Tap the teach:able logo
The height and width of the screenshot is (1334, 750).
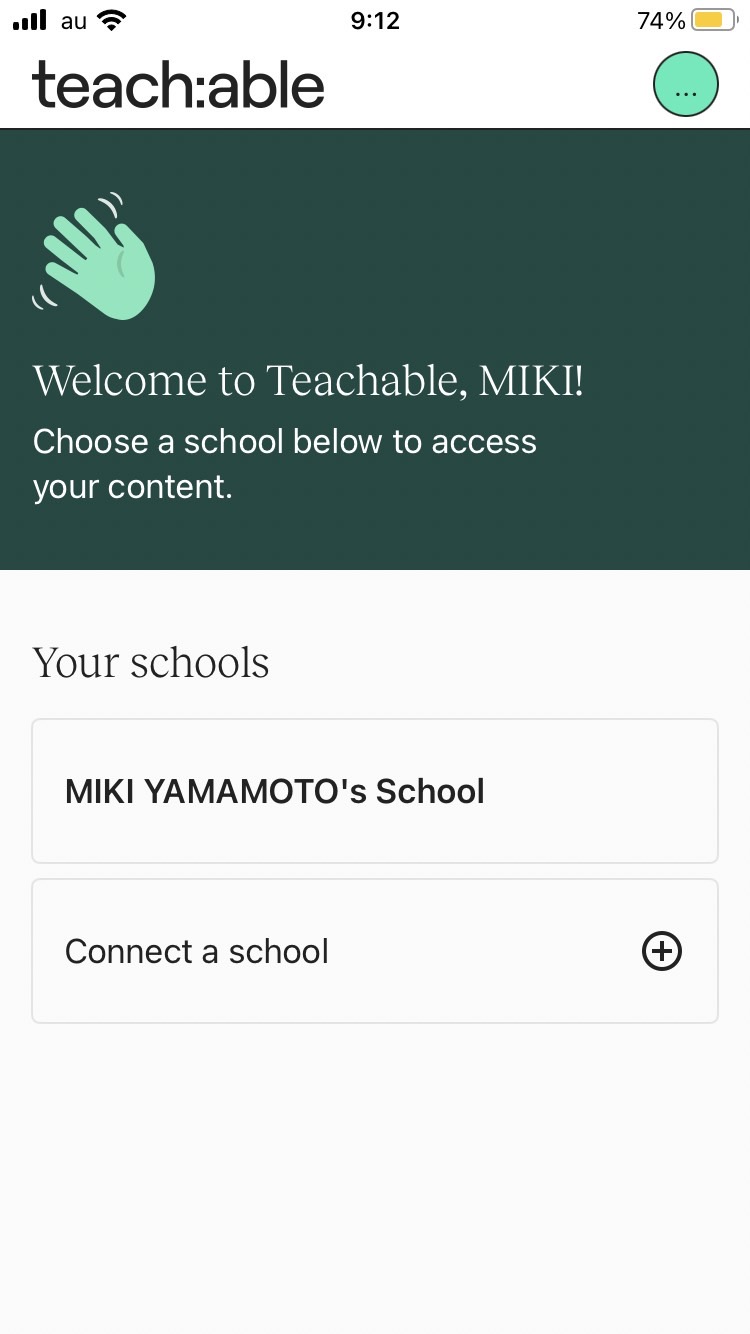(x=178, y=85)
